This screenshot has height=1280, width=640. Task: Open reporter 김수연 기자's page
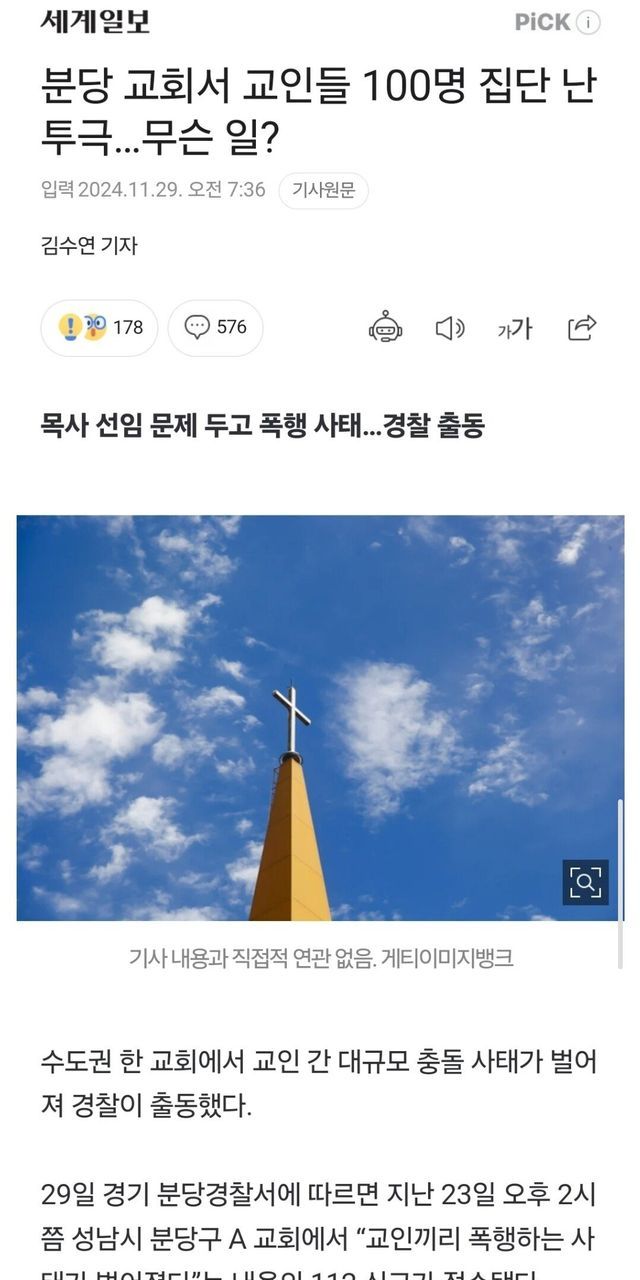point(89,244)
